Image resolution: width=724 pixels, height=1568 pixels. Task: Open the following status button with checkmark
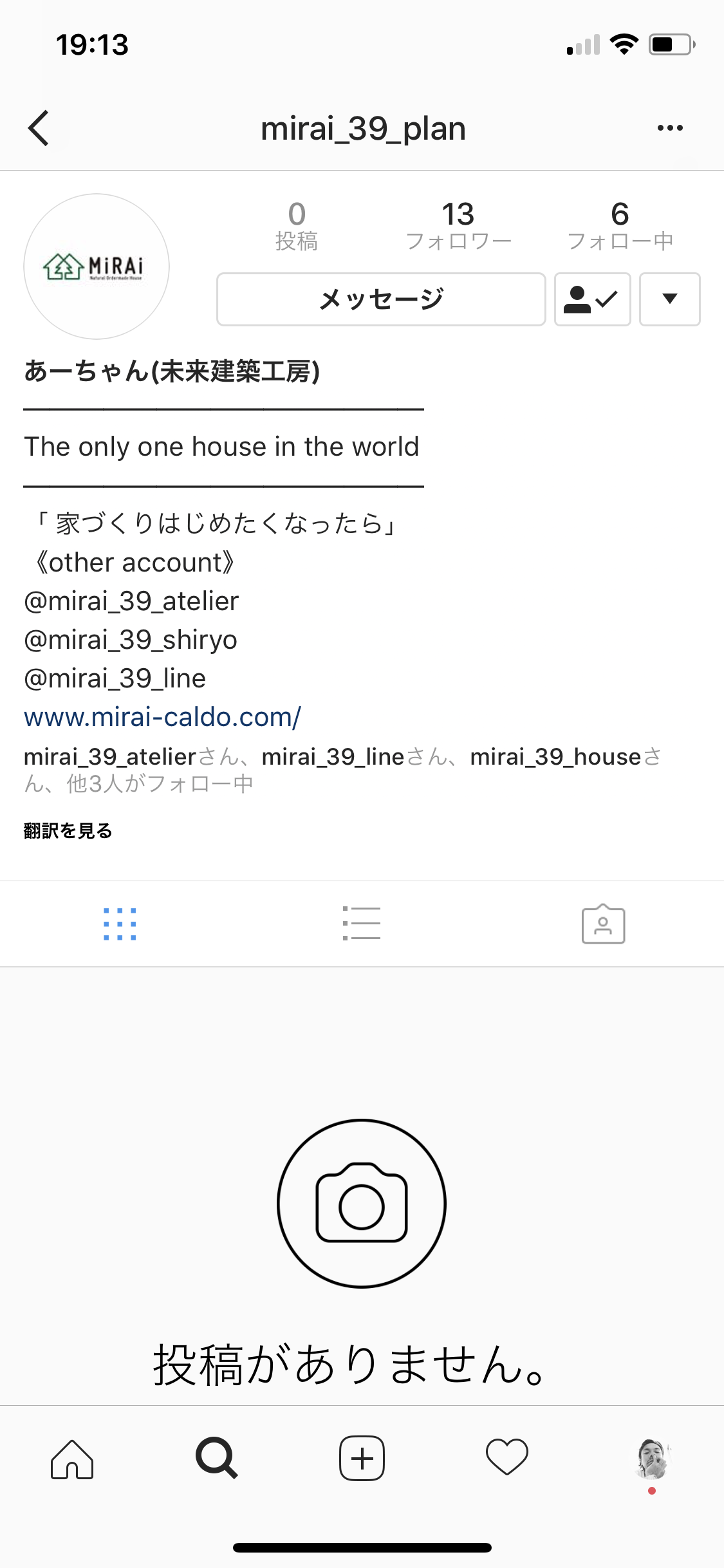(x=592, y=299)
